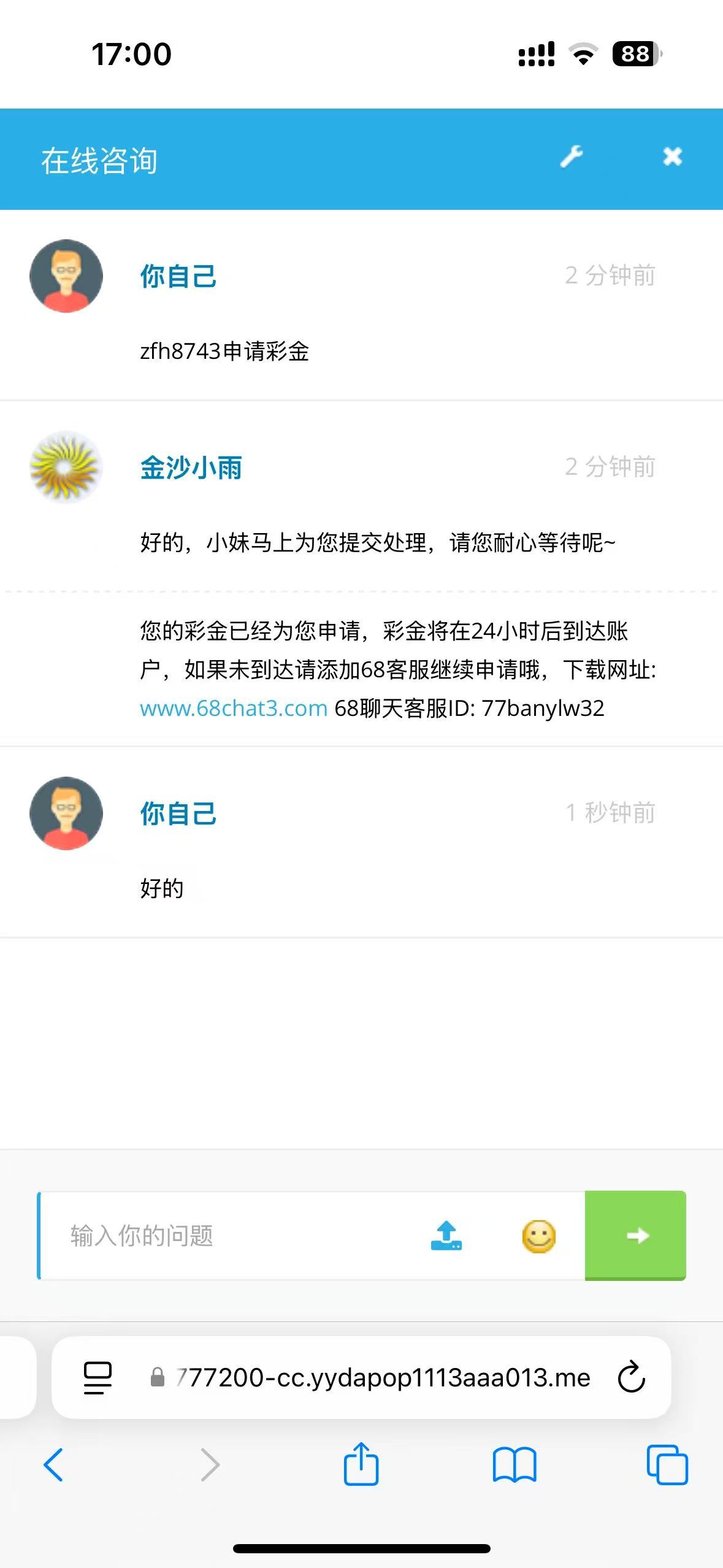
Task: Open the www.68chat3.com link
Action: (234, 709)
